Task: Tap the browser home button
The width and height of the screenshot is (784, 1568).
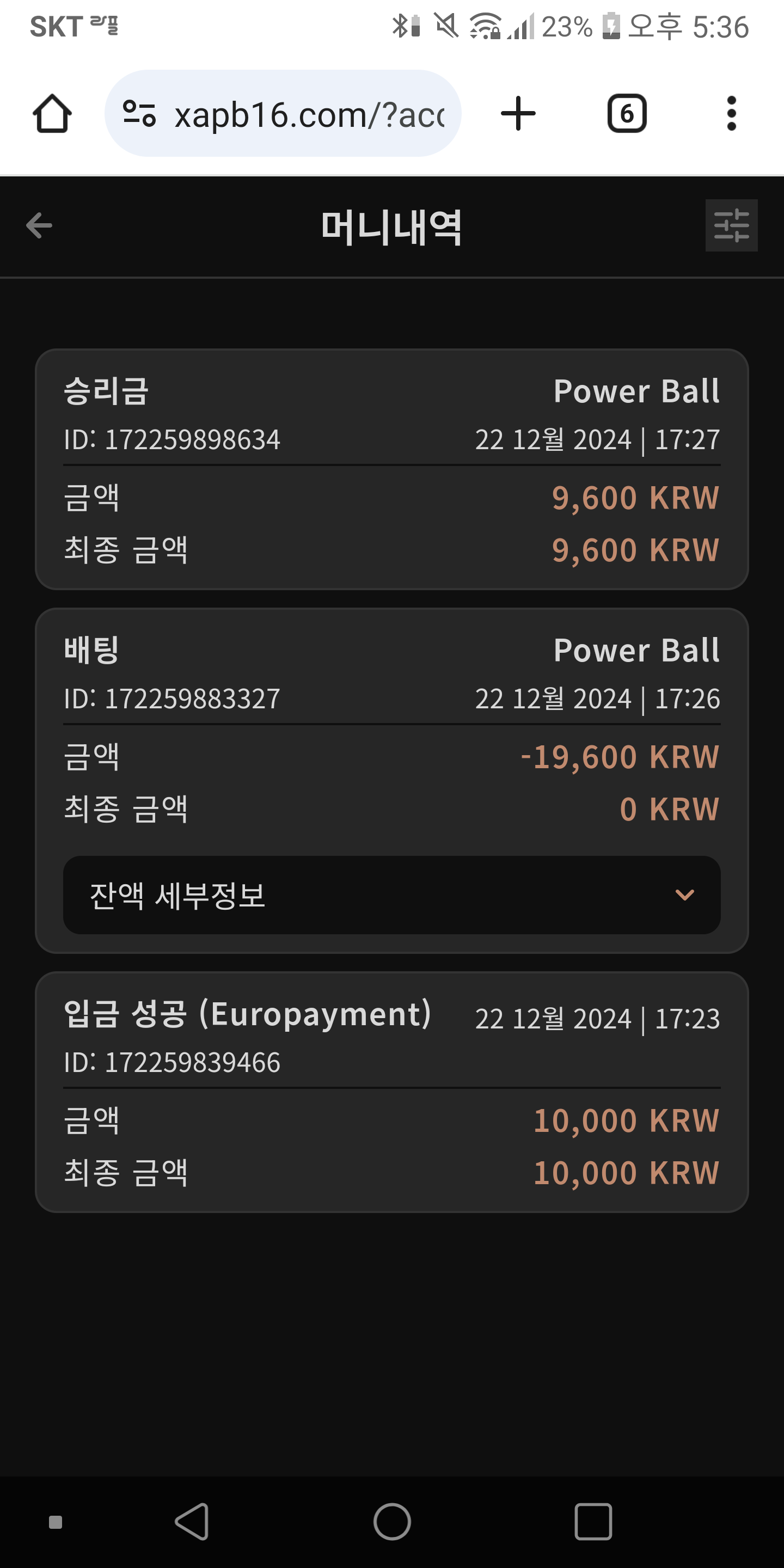Action: pos(52,113)
